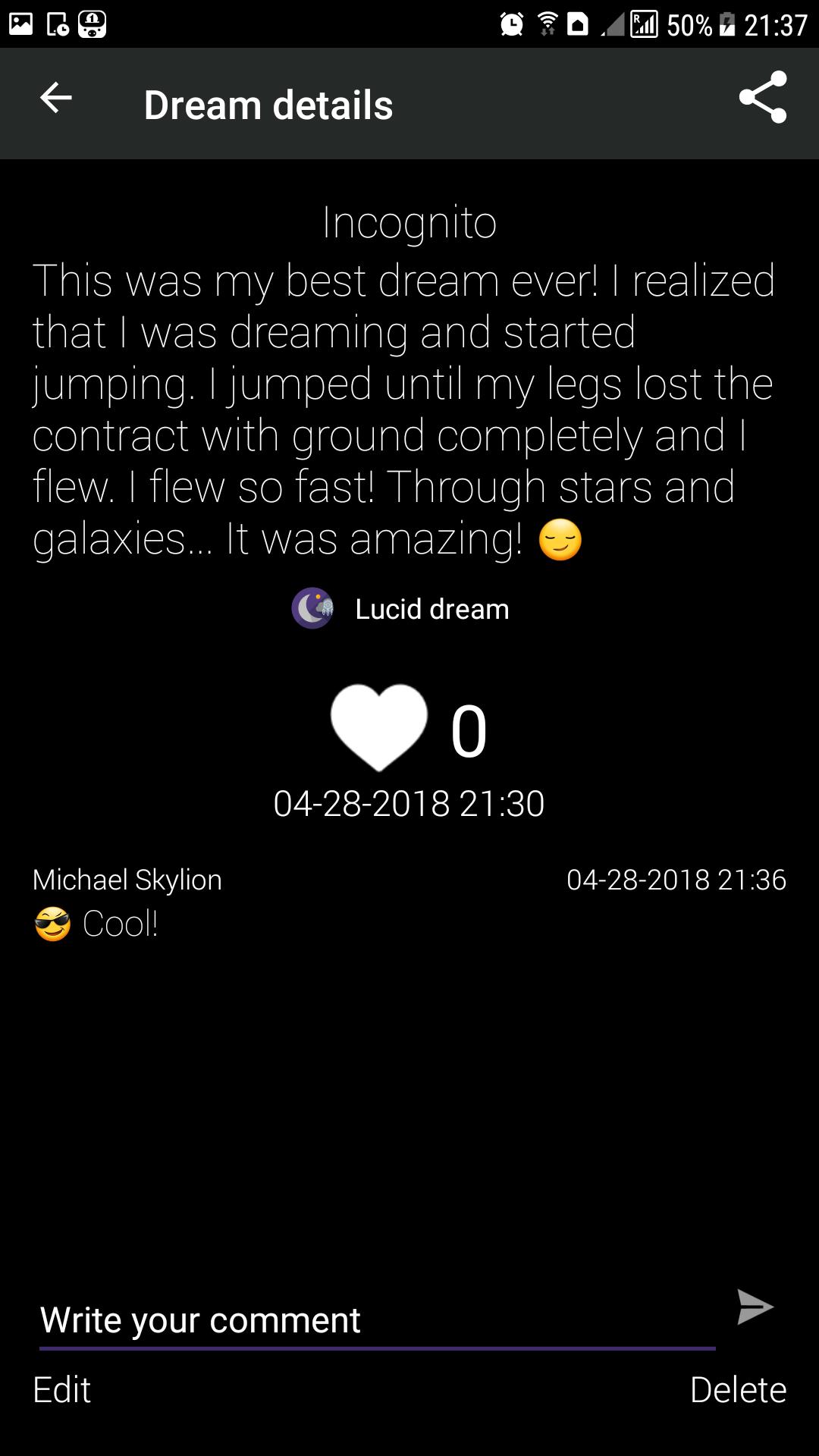Open the screenshot notification icon top left

tap(19, 23)
